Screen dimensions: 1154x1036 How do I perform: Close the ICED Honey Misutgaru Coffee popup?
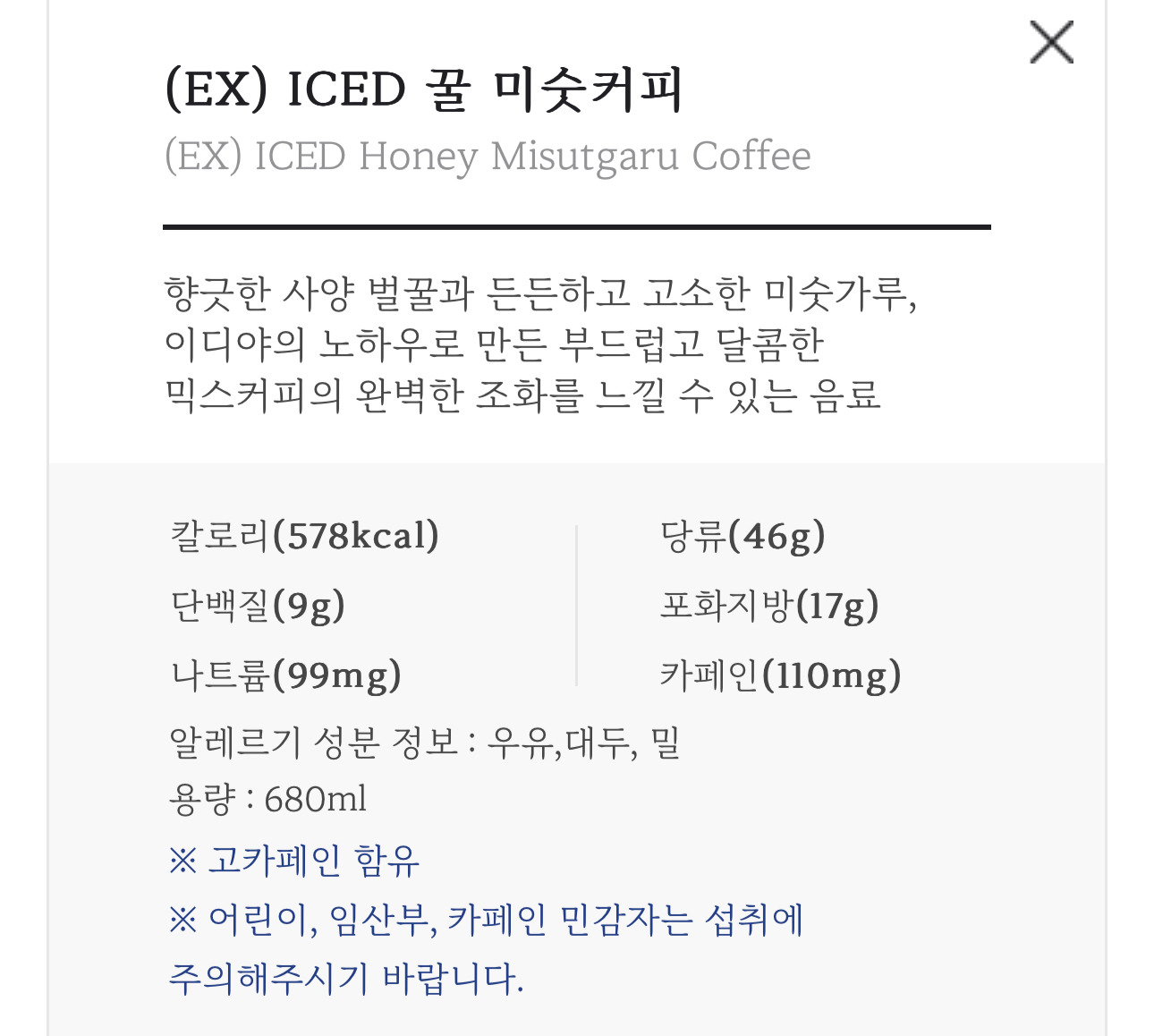coord(1051,42)
